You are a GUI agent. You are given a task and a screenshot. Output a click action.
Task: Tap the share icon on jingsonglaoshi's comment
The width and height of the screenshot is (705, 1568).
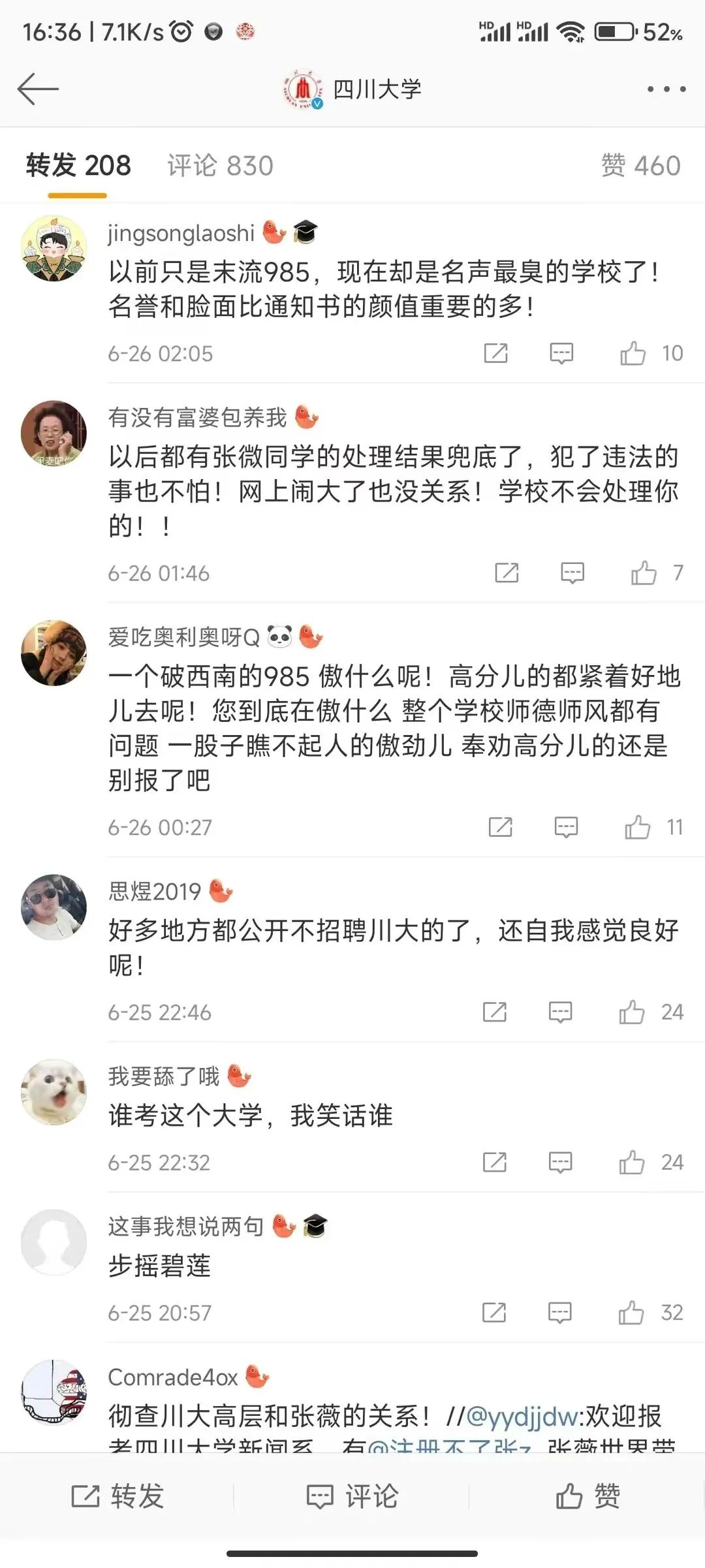(495, 353)
